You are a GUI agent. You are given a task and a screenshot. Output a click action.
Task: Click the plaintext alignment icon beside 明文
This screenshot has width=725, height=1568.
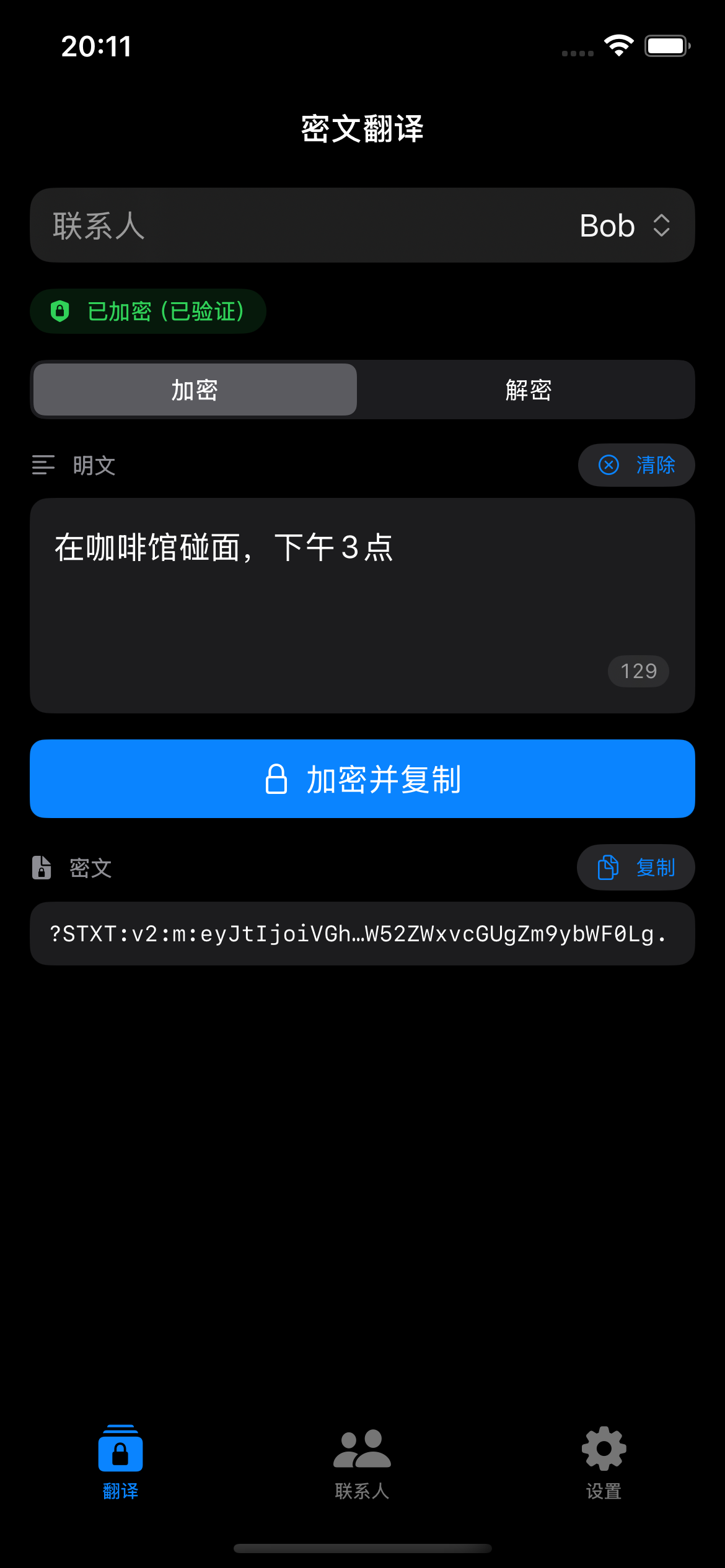[x=43, y=465]
